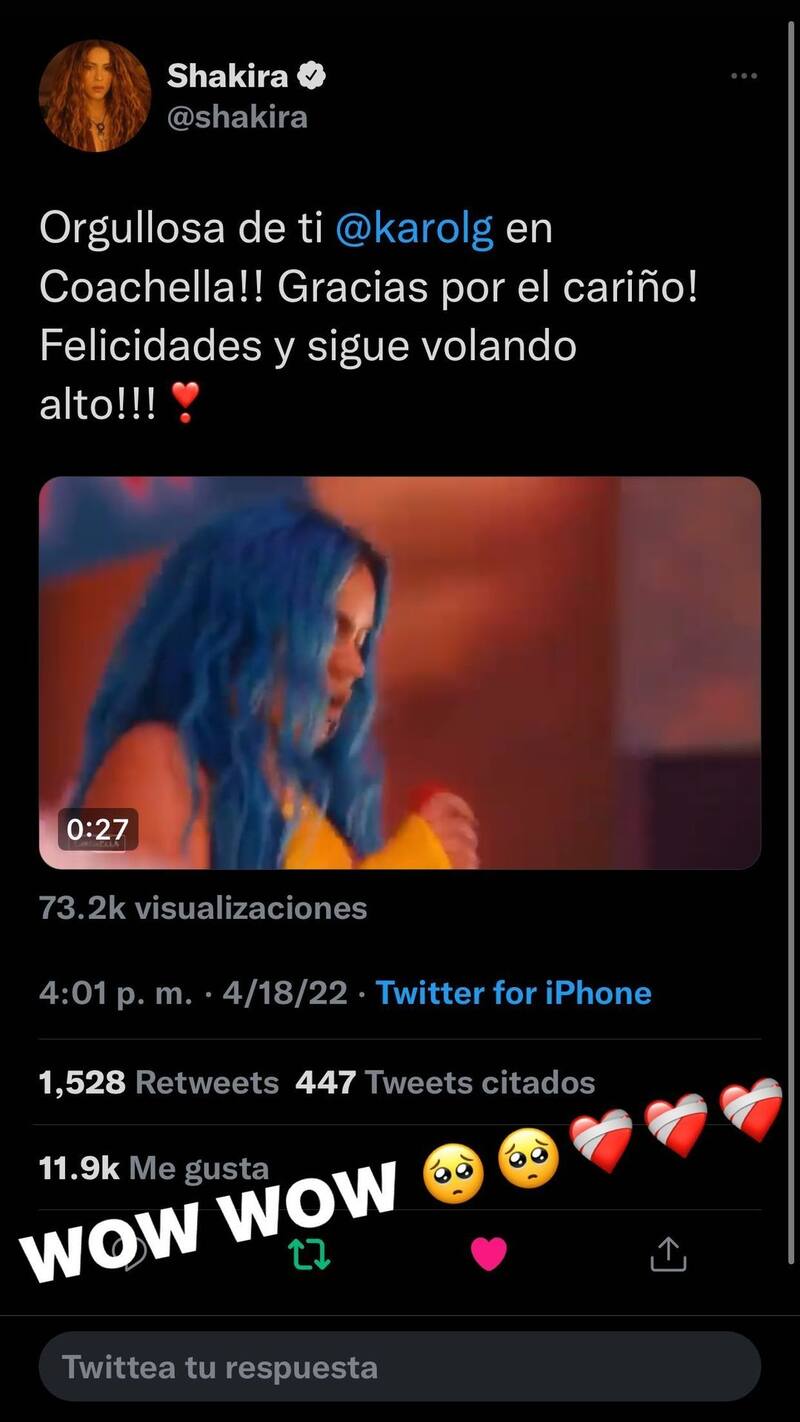View the 447 Tweets citados
Image resolution: width=800 pixels, height=1422 pixels.
[445, 1082]
